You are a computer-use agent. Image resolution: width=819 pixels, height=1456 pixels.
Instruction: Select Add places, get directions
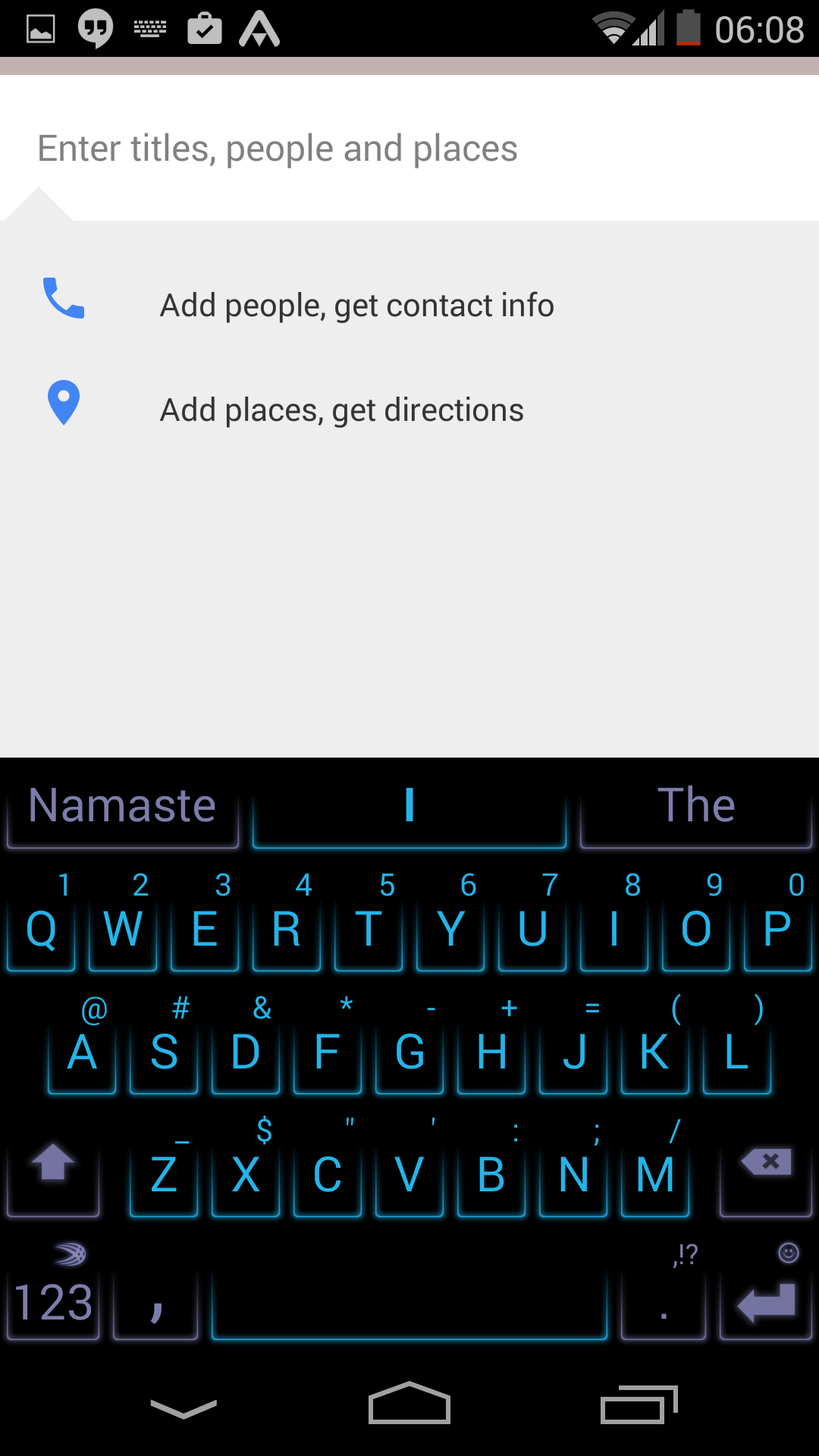pos(341,410)
